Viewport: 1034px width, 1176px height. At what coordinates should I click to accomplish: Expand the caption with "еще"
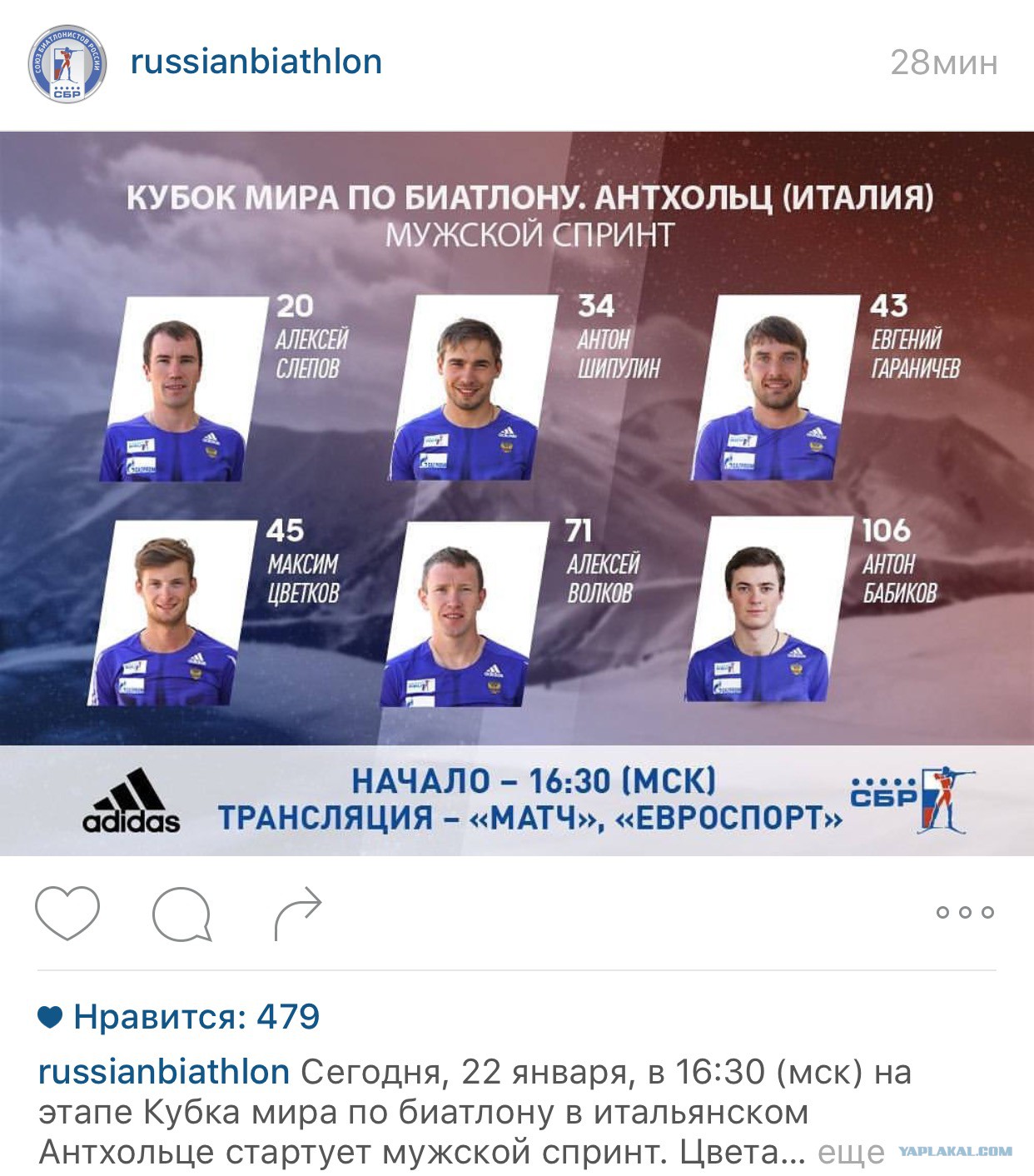pyautogui.click(x=851, y=1153)
